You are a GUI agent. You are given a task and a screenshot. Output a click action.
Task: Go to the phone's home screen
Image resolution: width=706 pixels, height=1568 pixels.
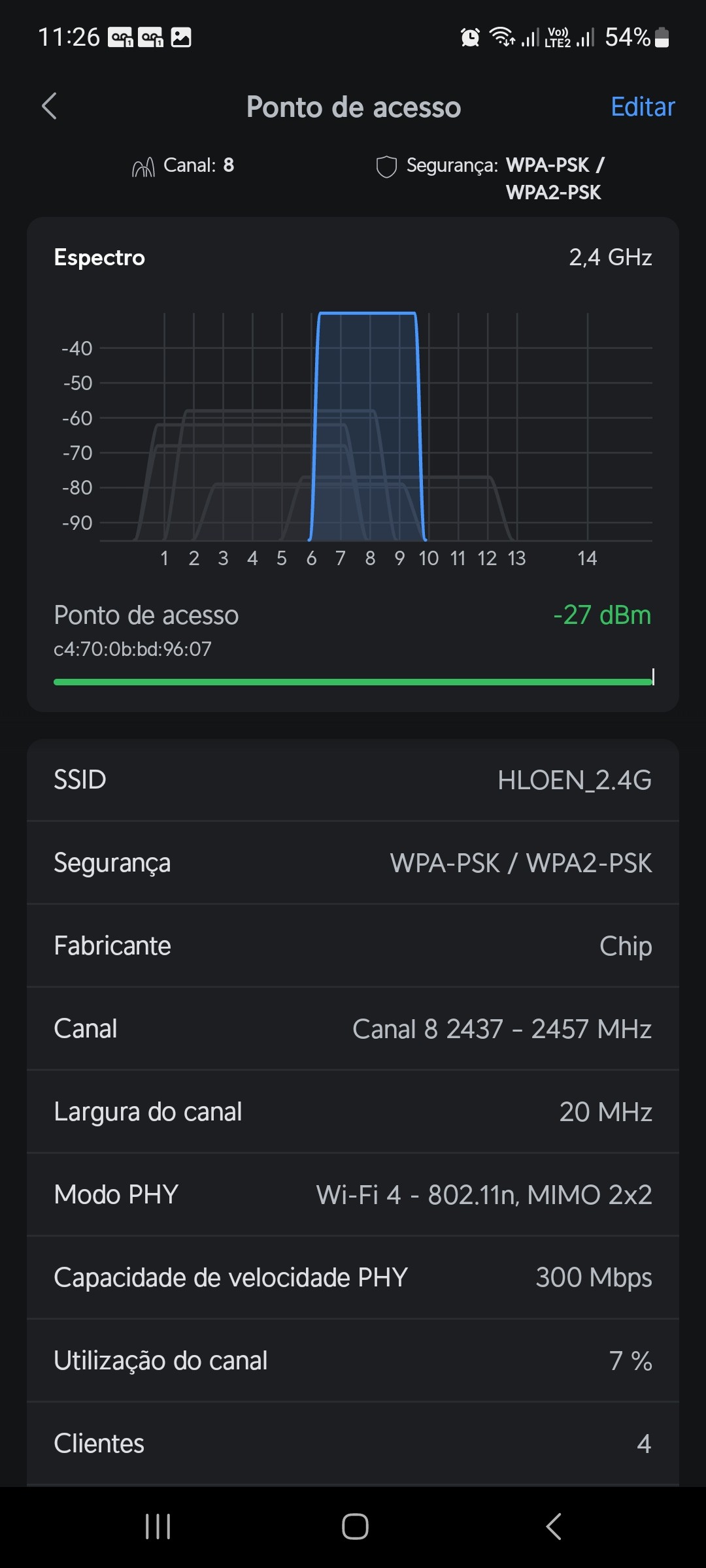[x=354, y=1527]
